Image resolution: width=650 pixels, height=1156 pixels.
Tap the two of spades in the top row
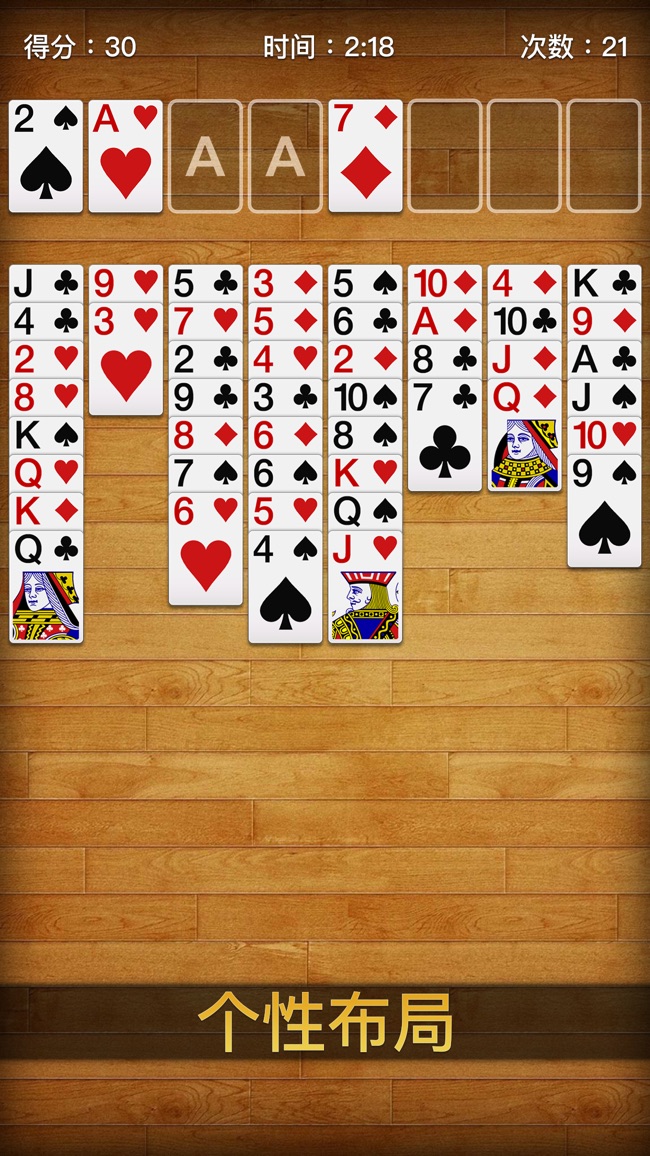(x=46, y=156)
